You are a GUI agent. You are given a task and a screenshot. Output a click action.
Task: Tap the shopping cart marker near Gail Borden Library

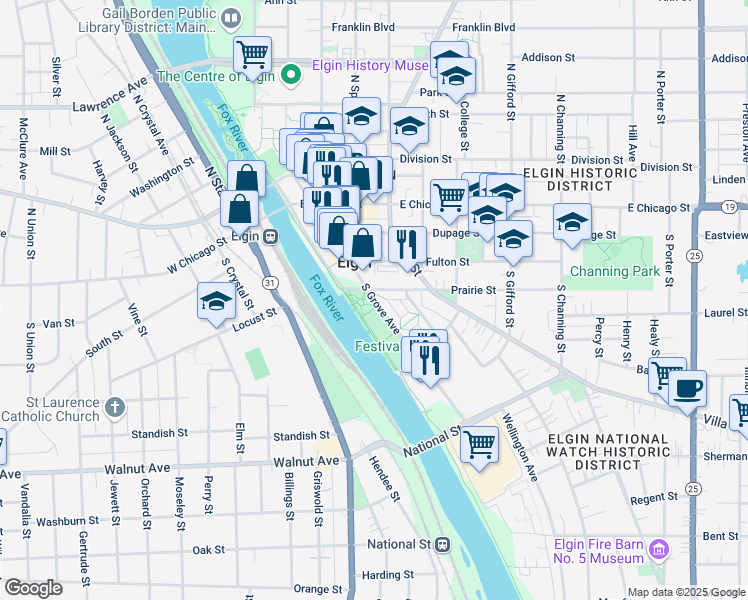click(x=253, y=53)
